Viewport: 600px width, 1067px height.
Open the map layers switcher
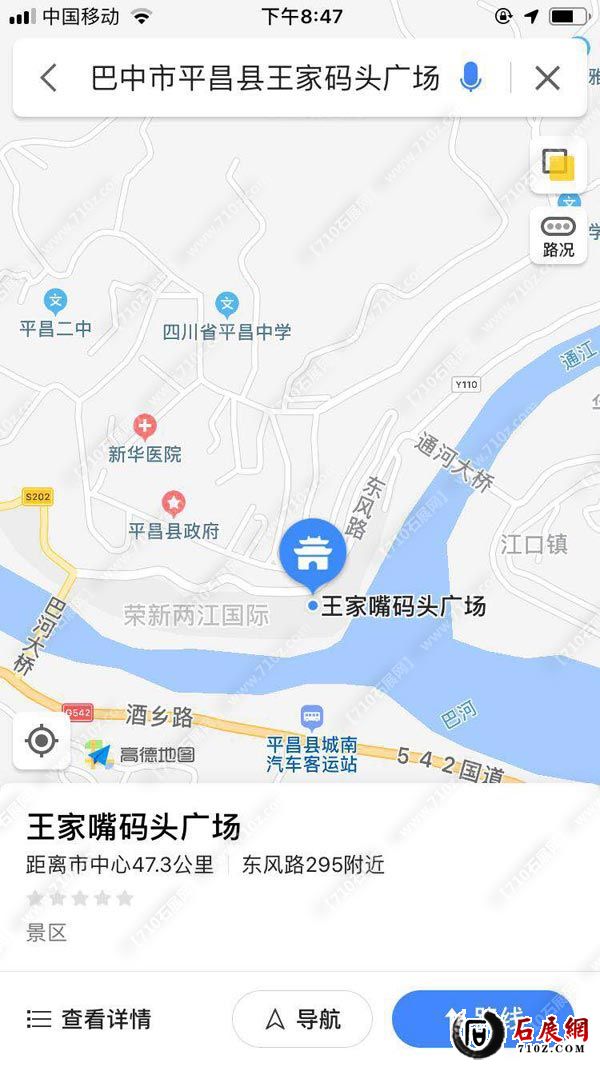tap(557, 165)
